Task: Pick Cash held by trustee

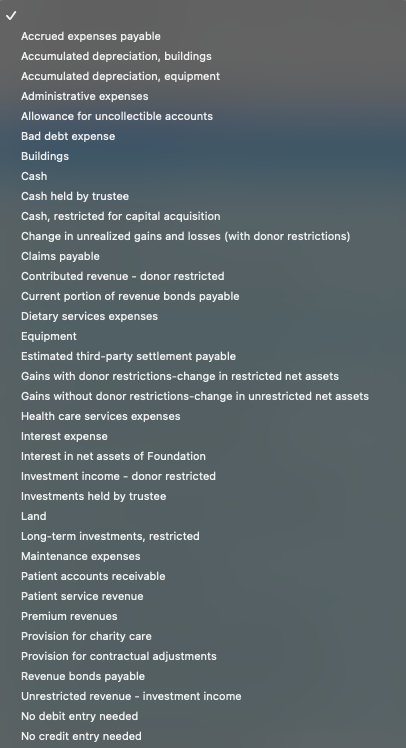Action: 75,197
